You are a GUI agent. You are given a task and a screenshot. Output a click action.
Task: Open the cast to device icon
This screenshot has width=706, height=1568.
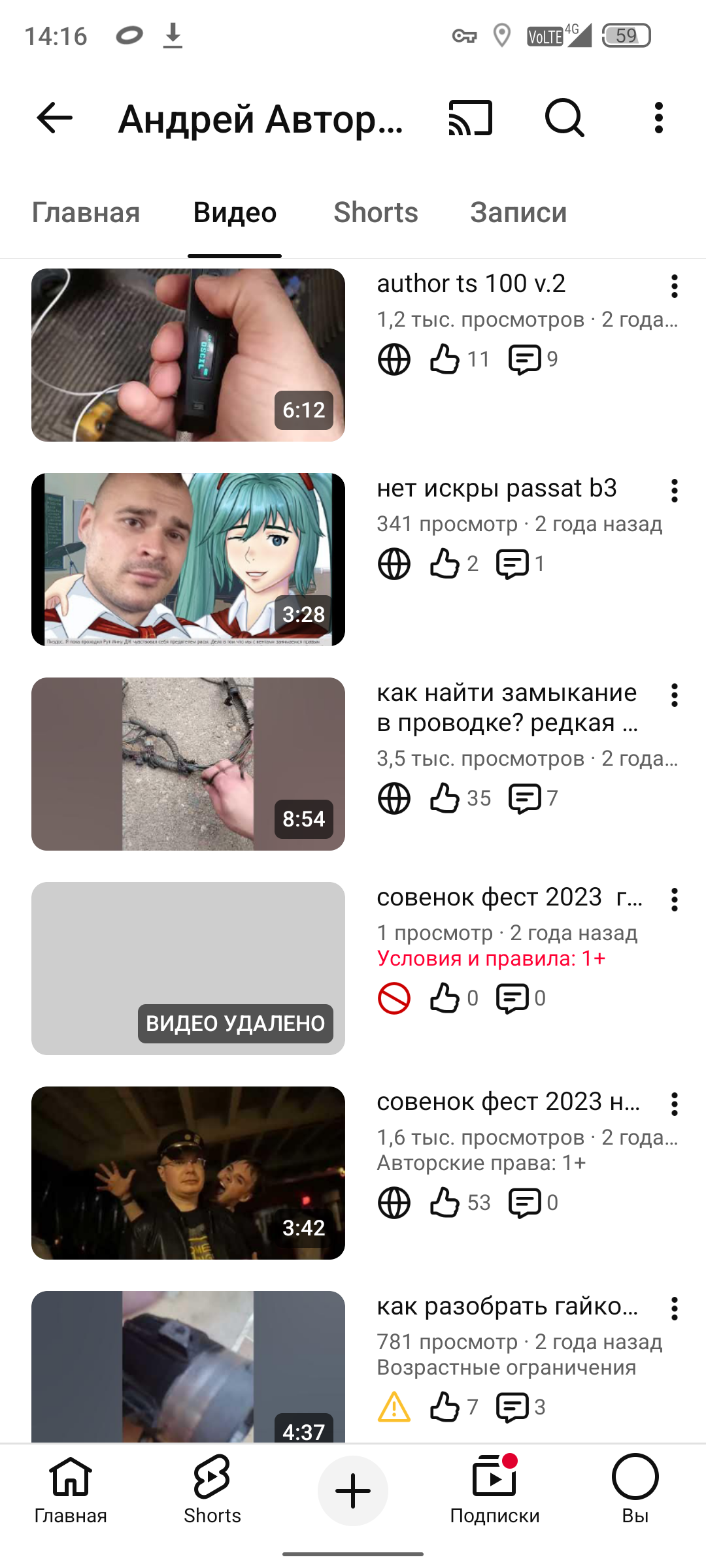tap(470, 118)
